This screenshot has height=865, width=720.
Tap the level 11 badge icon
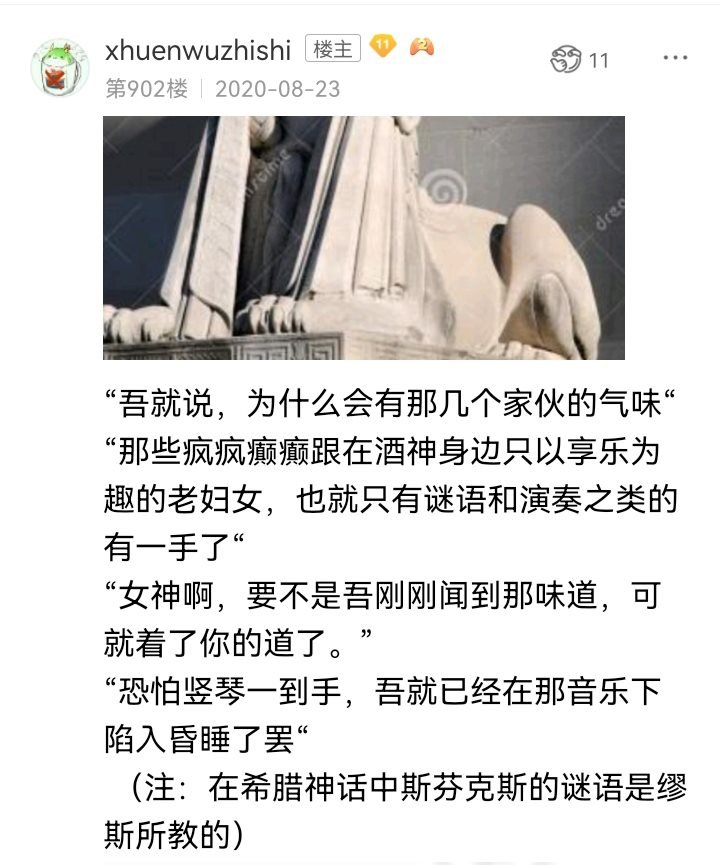(x=383, y=47)
